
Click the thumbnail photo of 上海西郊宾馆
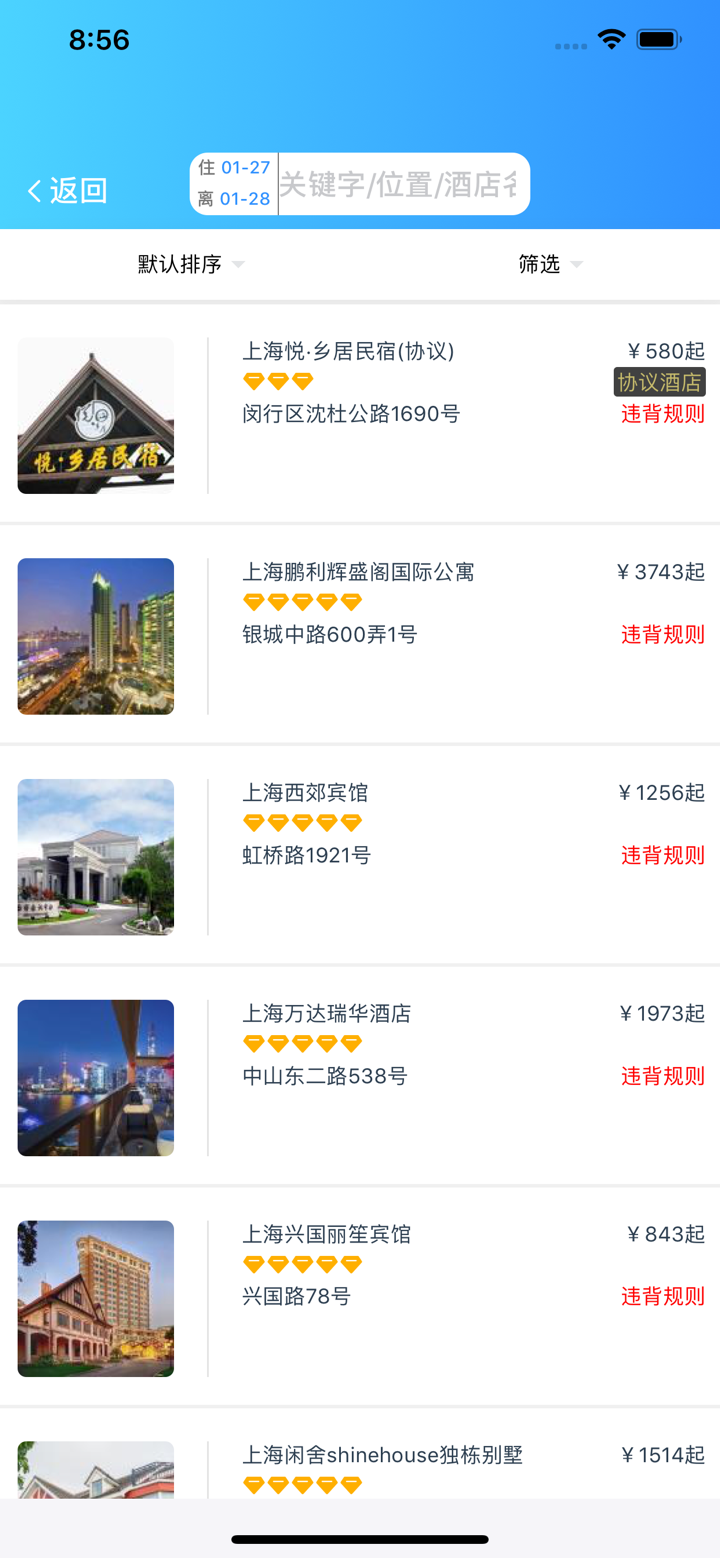(95, 857)
